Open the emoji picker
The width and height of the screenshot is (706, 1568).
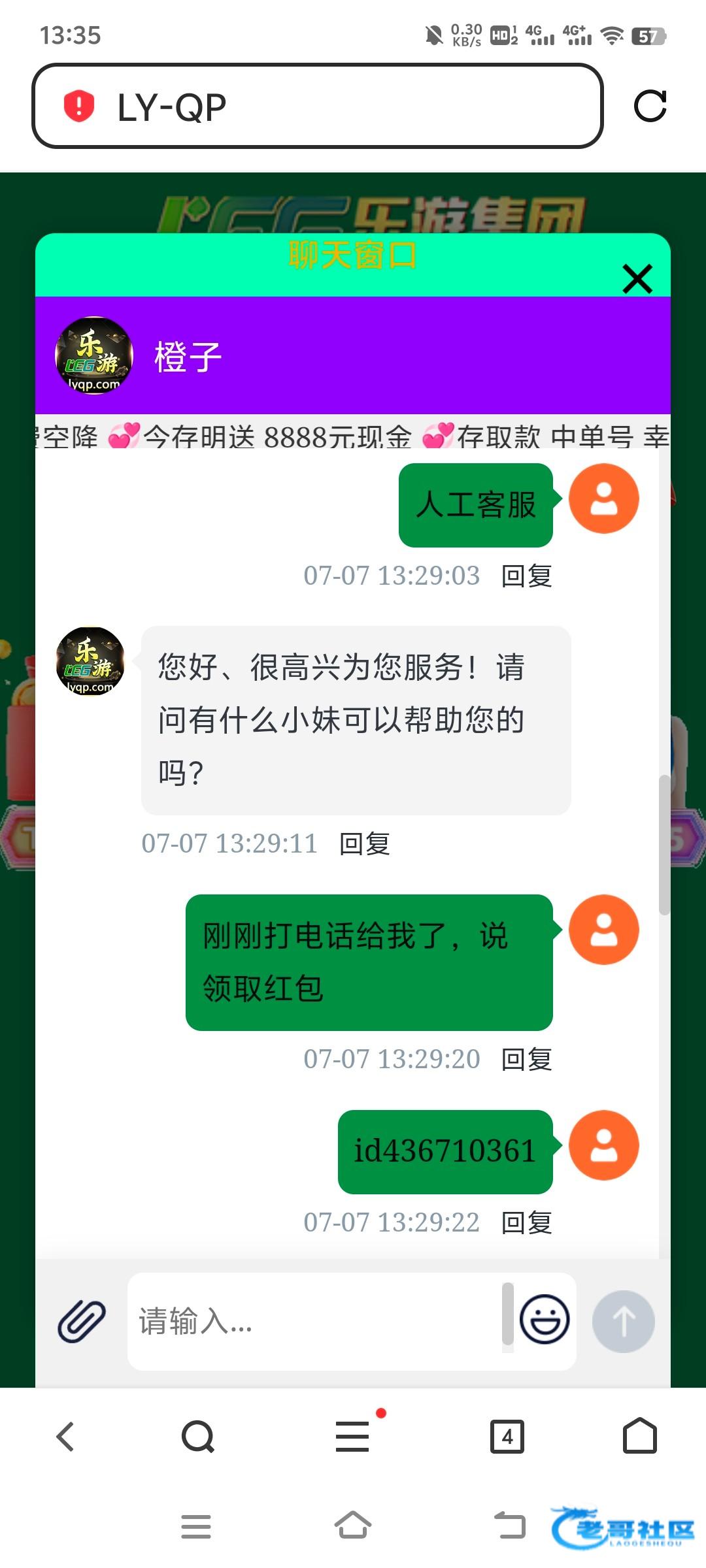click(544, 1320)
